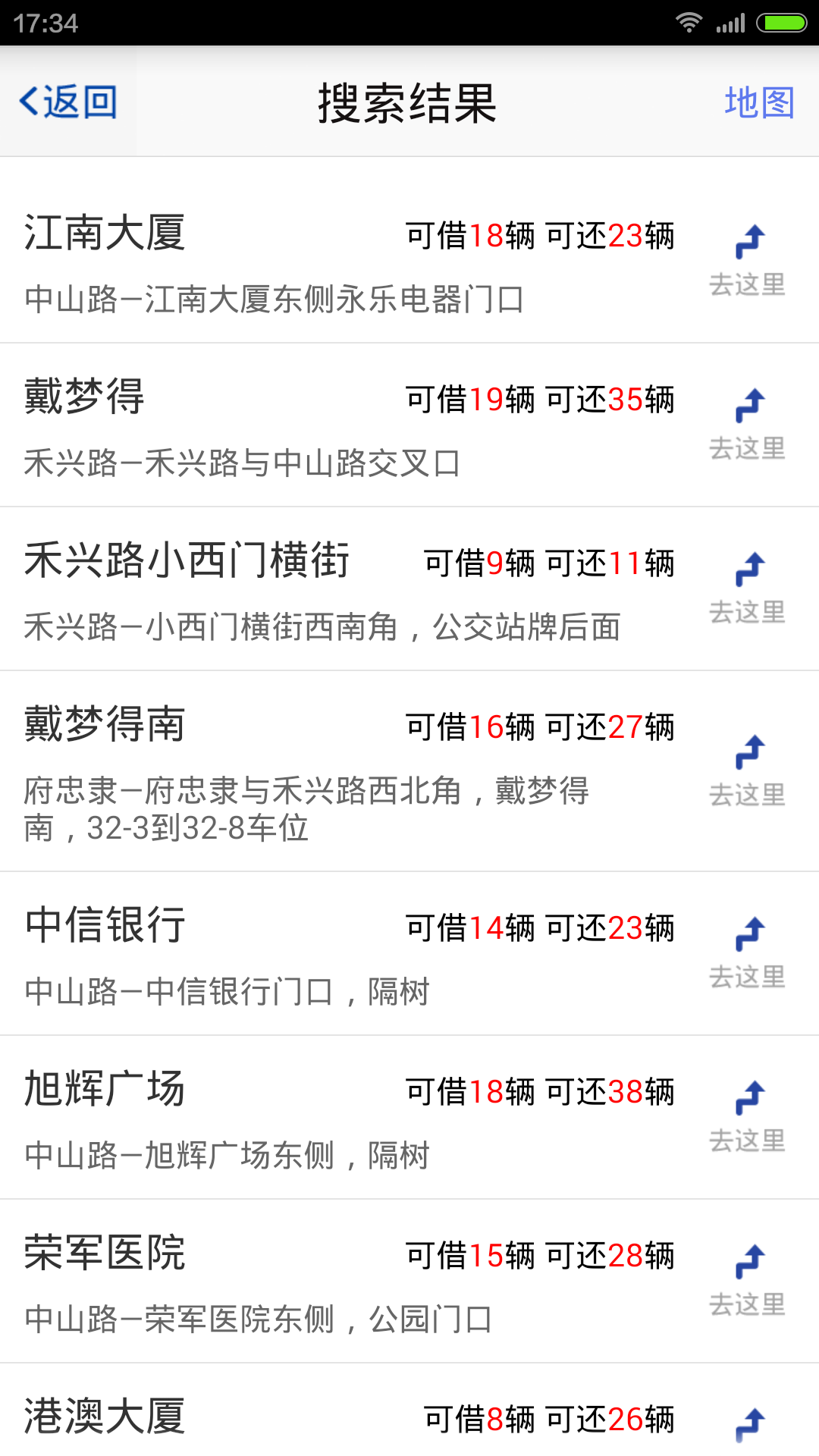
Task: Start navigation to 戴梦得南
Action: pyautogui.click(x=748, y=771)
